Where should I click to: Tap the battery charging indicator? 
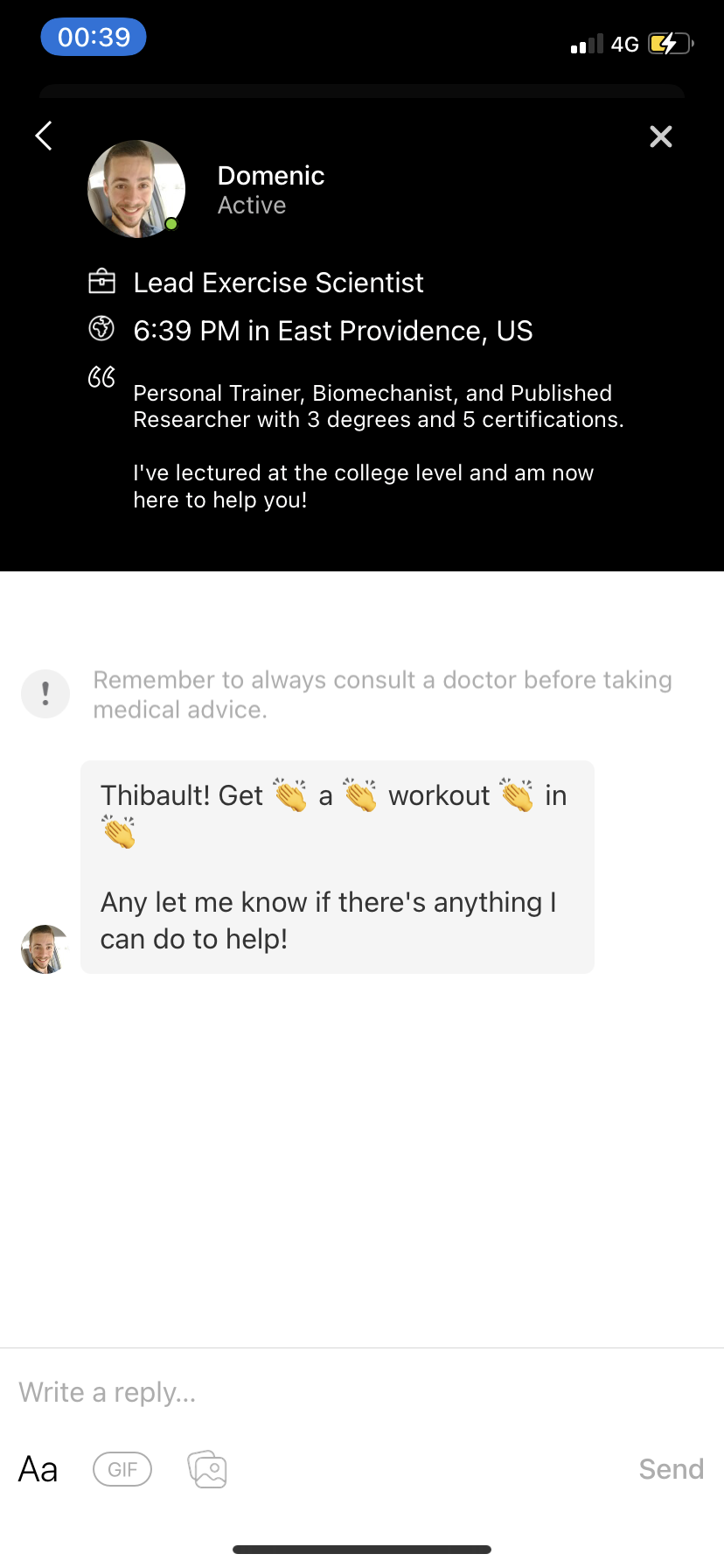click(x=667, y=43)
